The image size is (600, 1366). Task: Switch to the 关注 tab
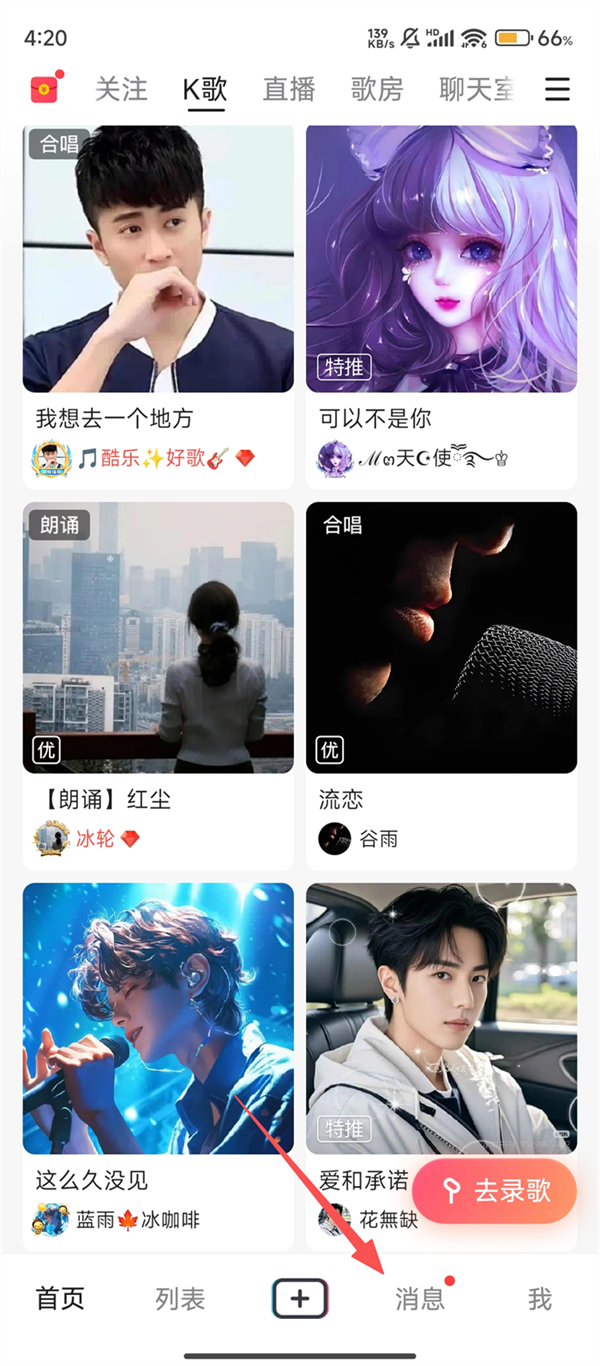tap(121, 90)
